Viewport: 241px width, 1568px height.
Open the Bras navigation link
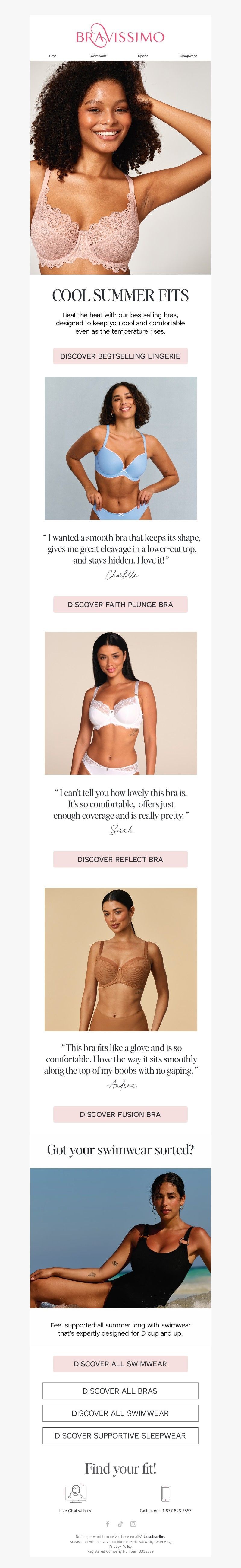click(x=53, y=56)
